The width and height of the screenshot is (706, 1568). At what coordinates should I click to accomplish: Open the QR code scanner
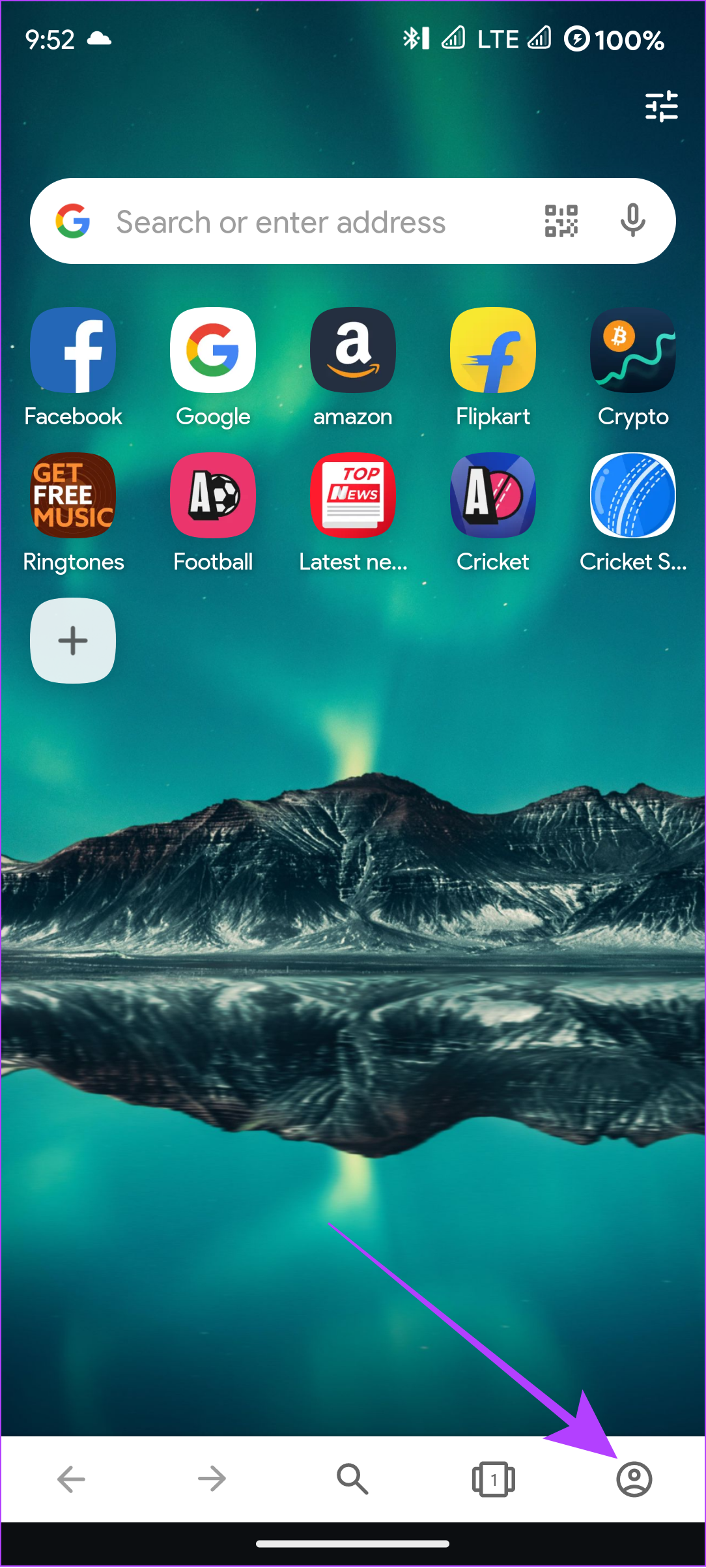coord(561,221)
